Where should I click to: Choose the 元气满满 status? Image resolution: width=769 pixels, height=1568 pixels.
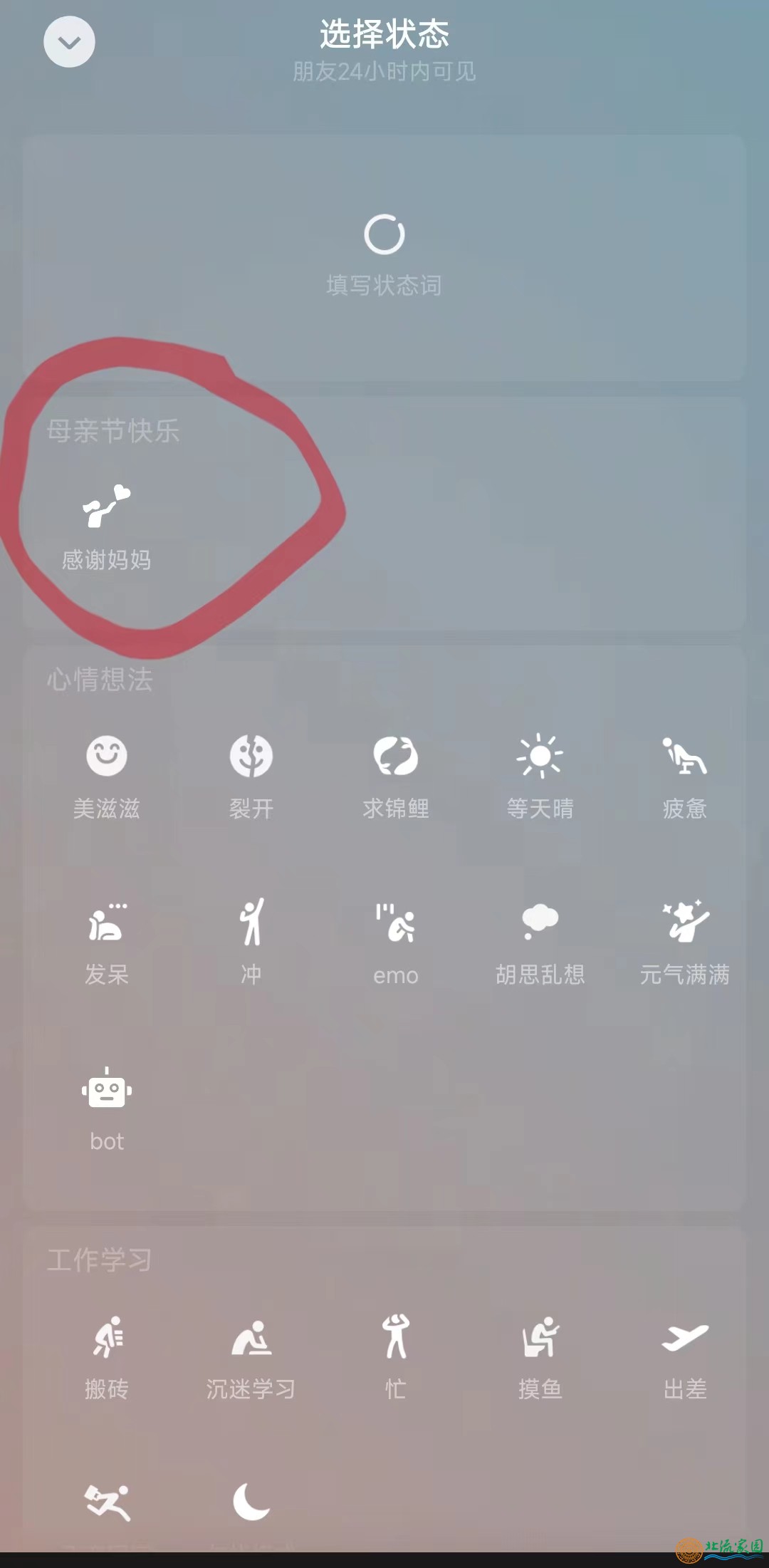[x=684, y=942]
